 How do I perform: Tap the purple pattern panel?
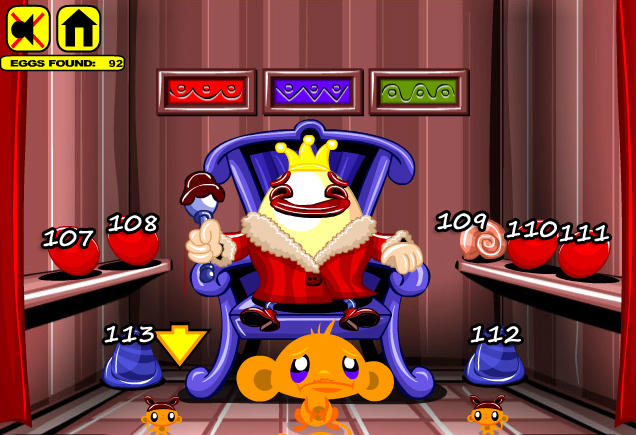313,92
